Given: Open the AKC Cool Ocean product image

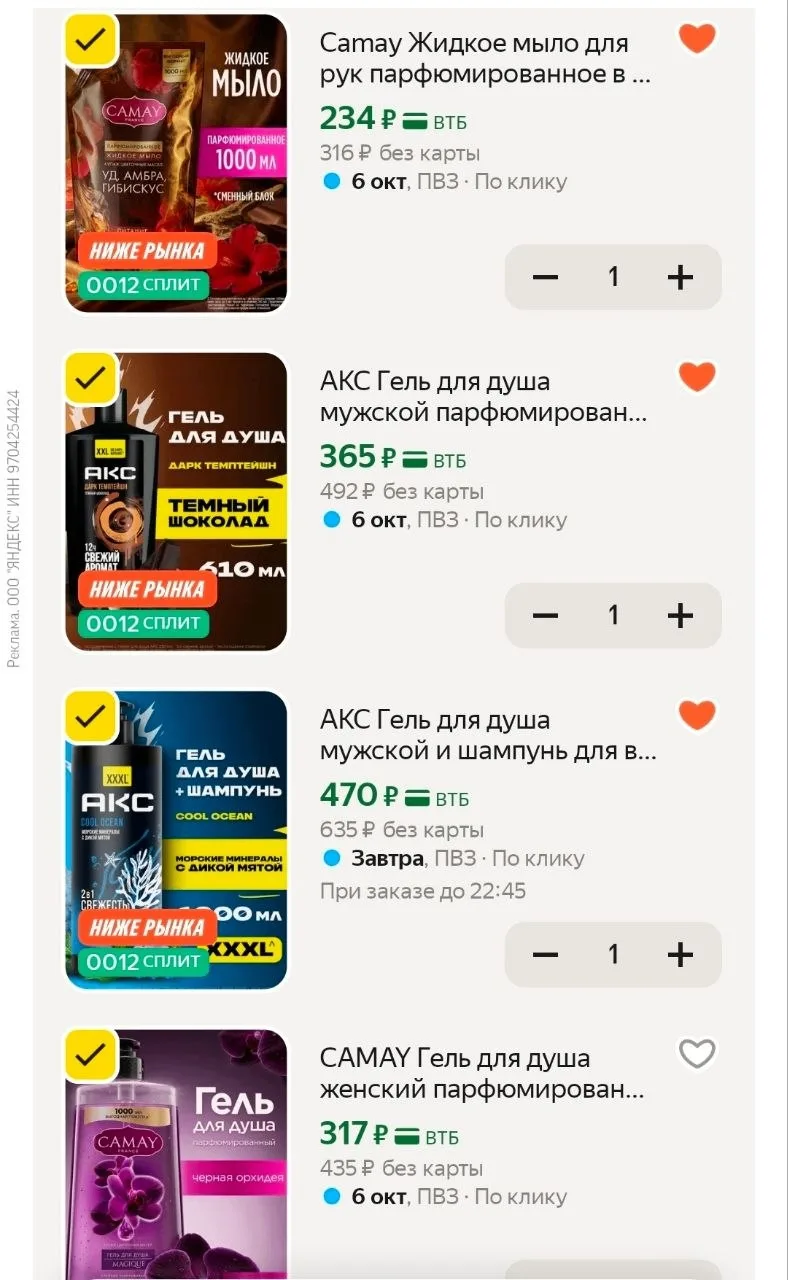Looking at the screenshot, I should tap(176, 840).
